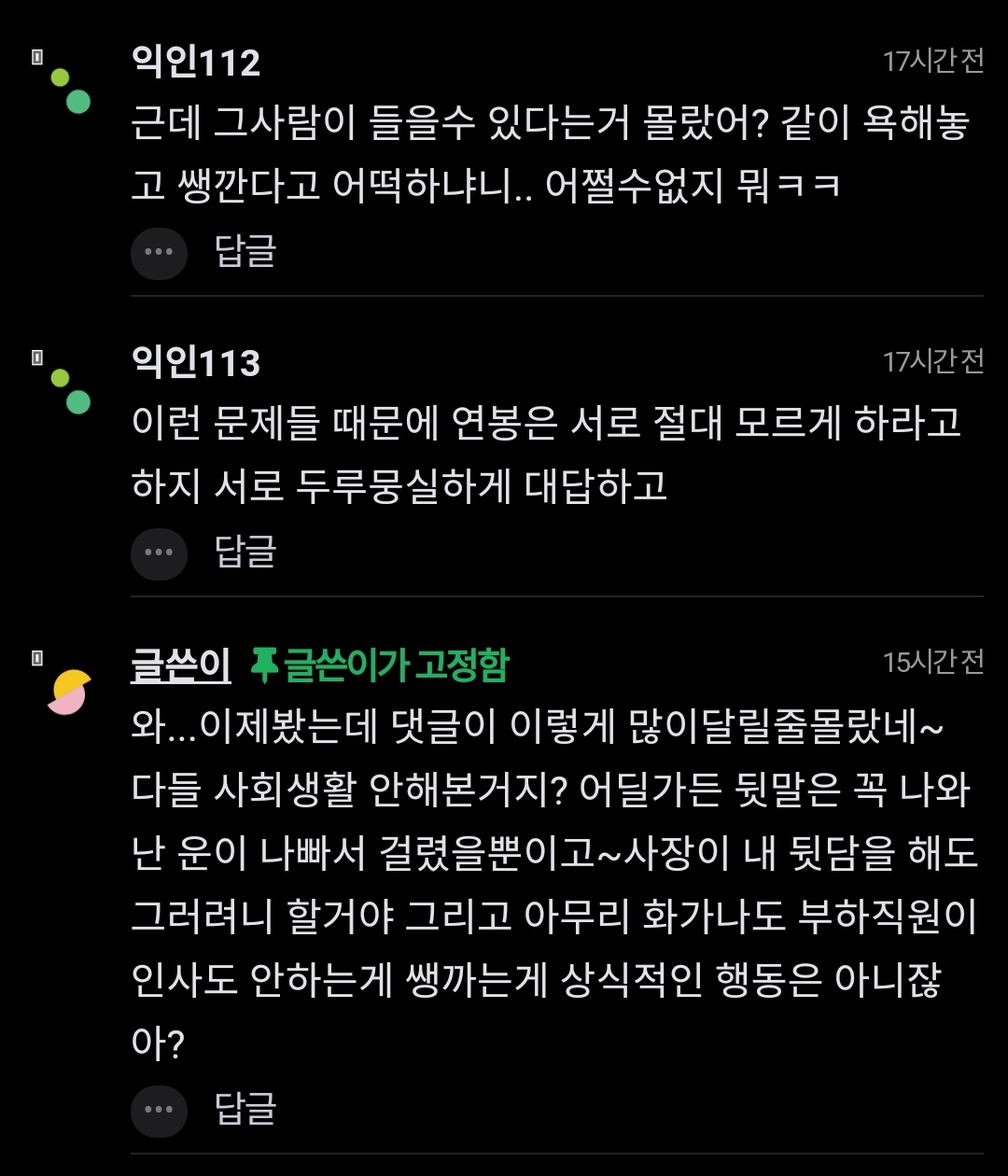Open more options under 익인113's comment
The image size is (1008, 1176).
point(159,553)
